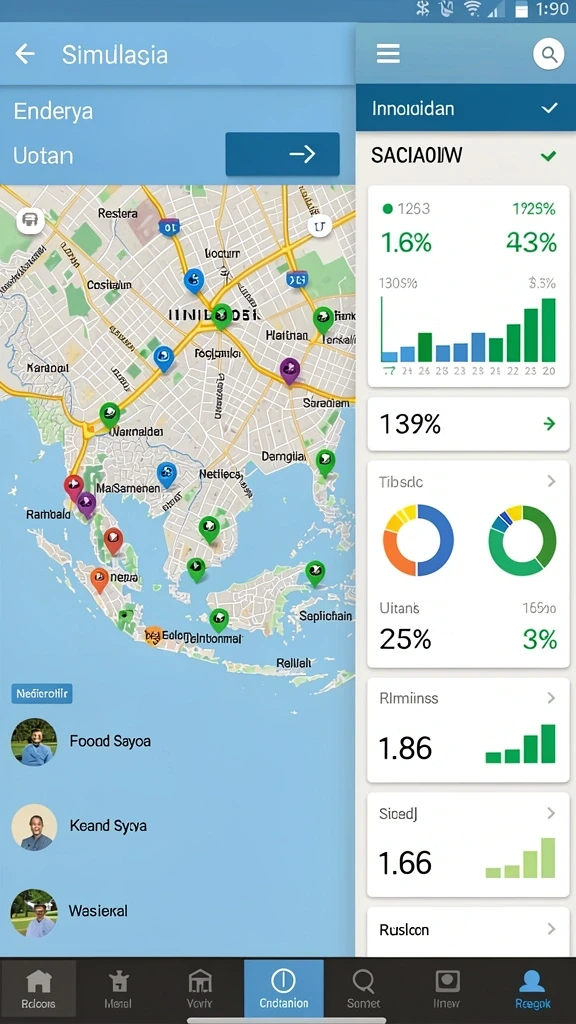Open the hamburger menu
This screenshot has height=1024, width=576.
point(388,54)
